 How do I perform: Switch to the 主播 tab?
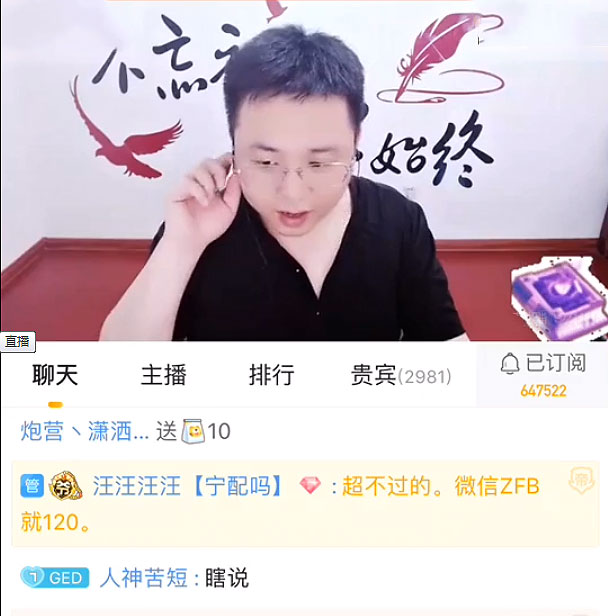163,376
